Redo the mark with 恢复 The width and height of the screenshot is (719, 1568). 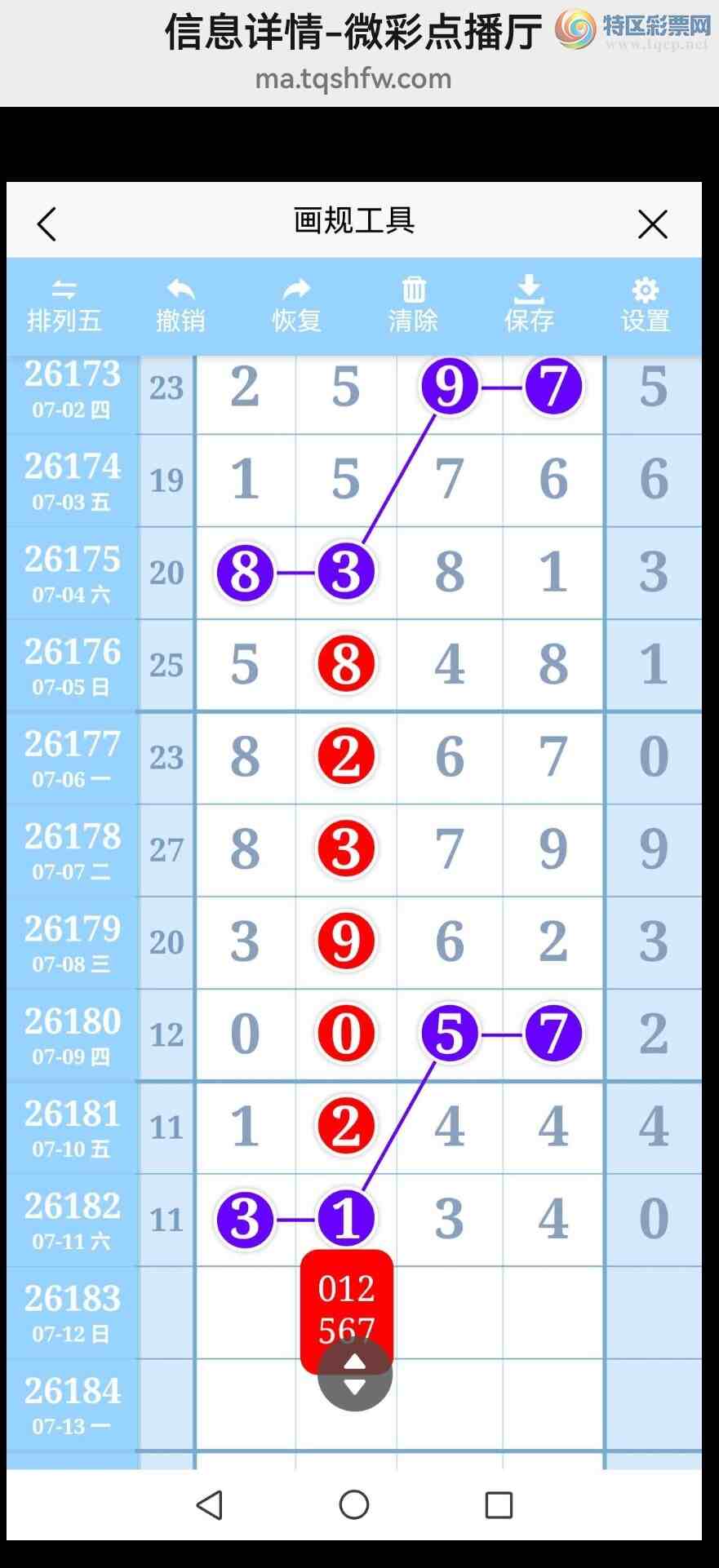pyautogui.click(x=296, y=307)
